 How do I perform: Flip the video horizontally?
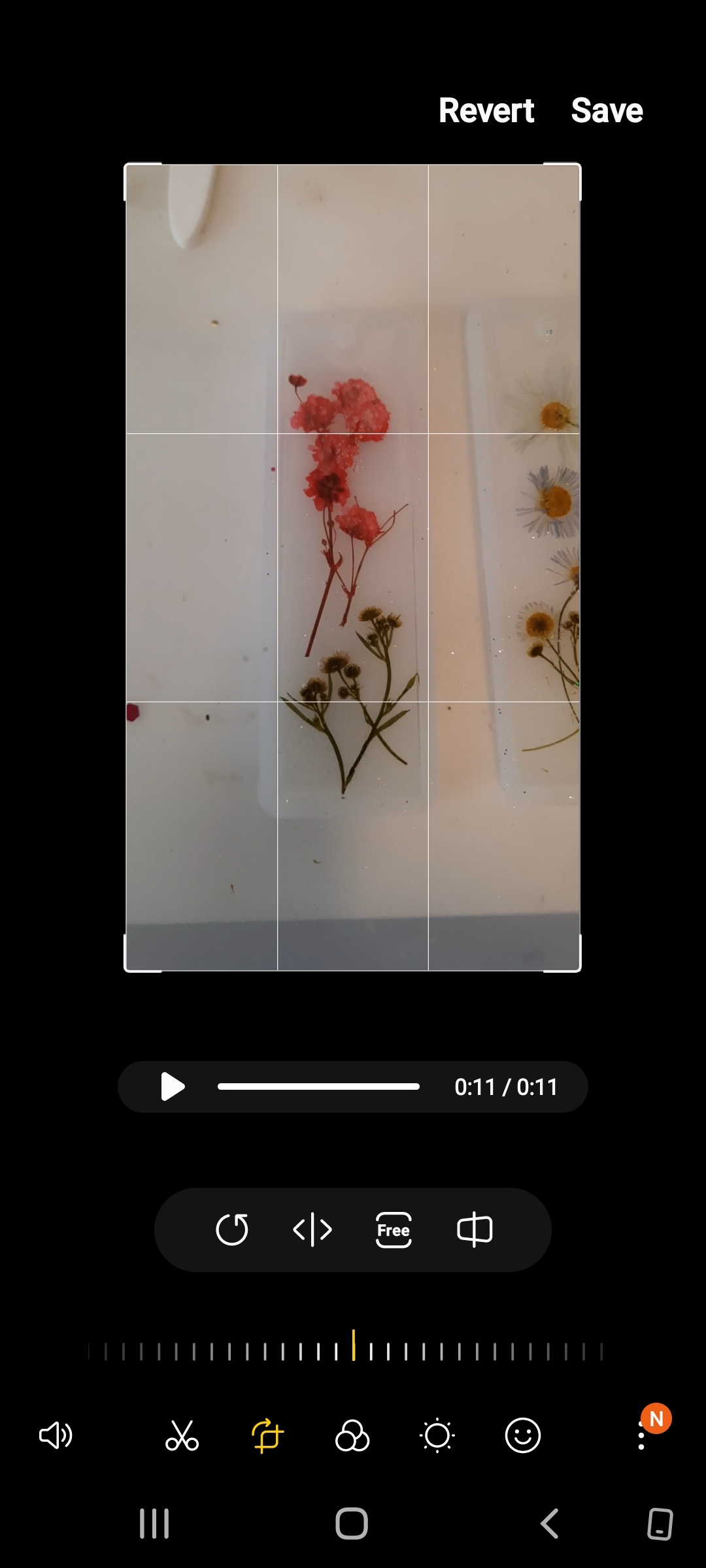click(x=312, y=1230)
